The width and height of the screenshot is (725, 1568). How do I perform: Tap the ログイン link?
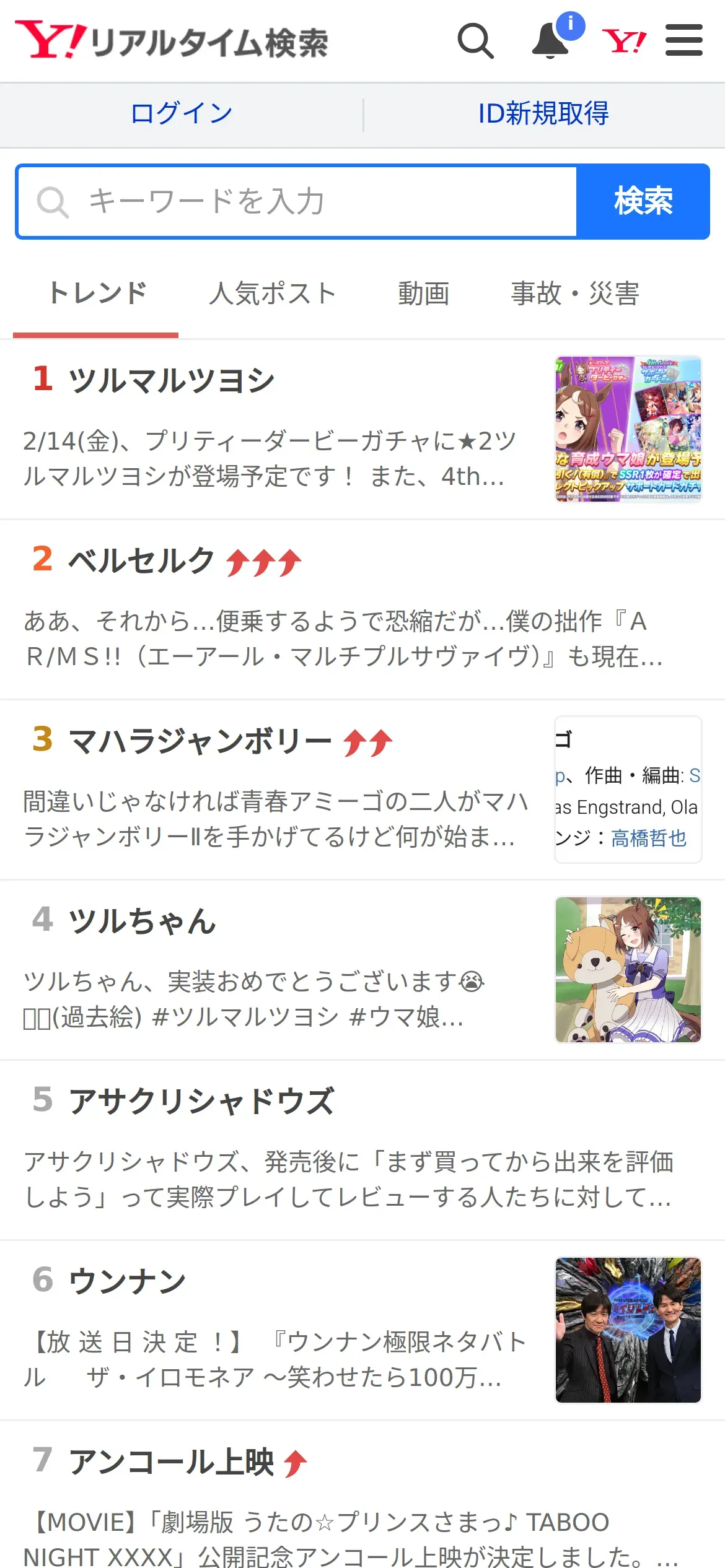pos(182,114)
